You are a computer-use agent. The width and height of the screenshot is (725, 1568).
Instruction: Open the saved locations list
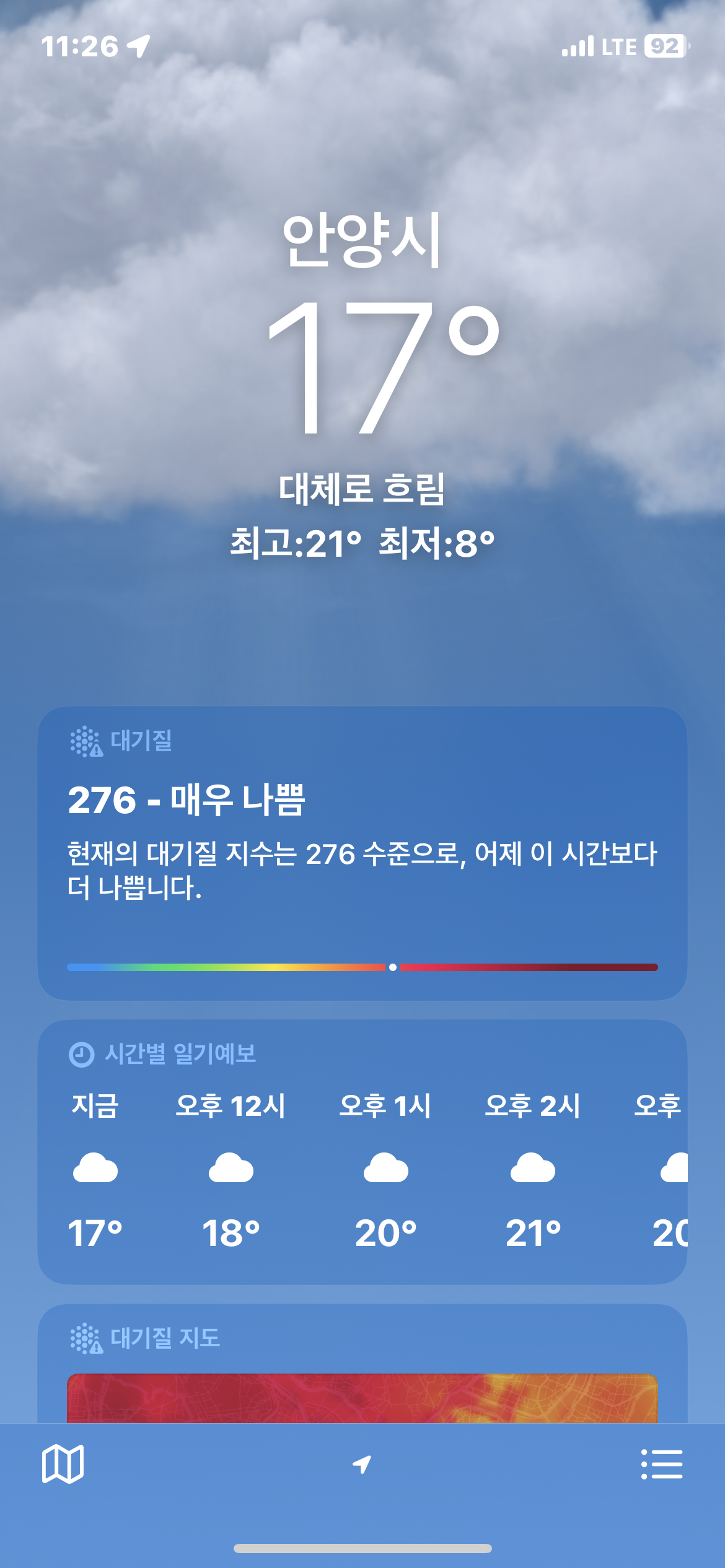[x=662, y=1464]
